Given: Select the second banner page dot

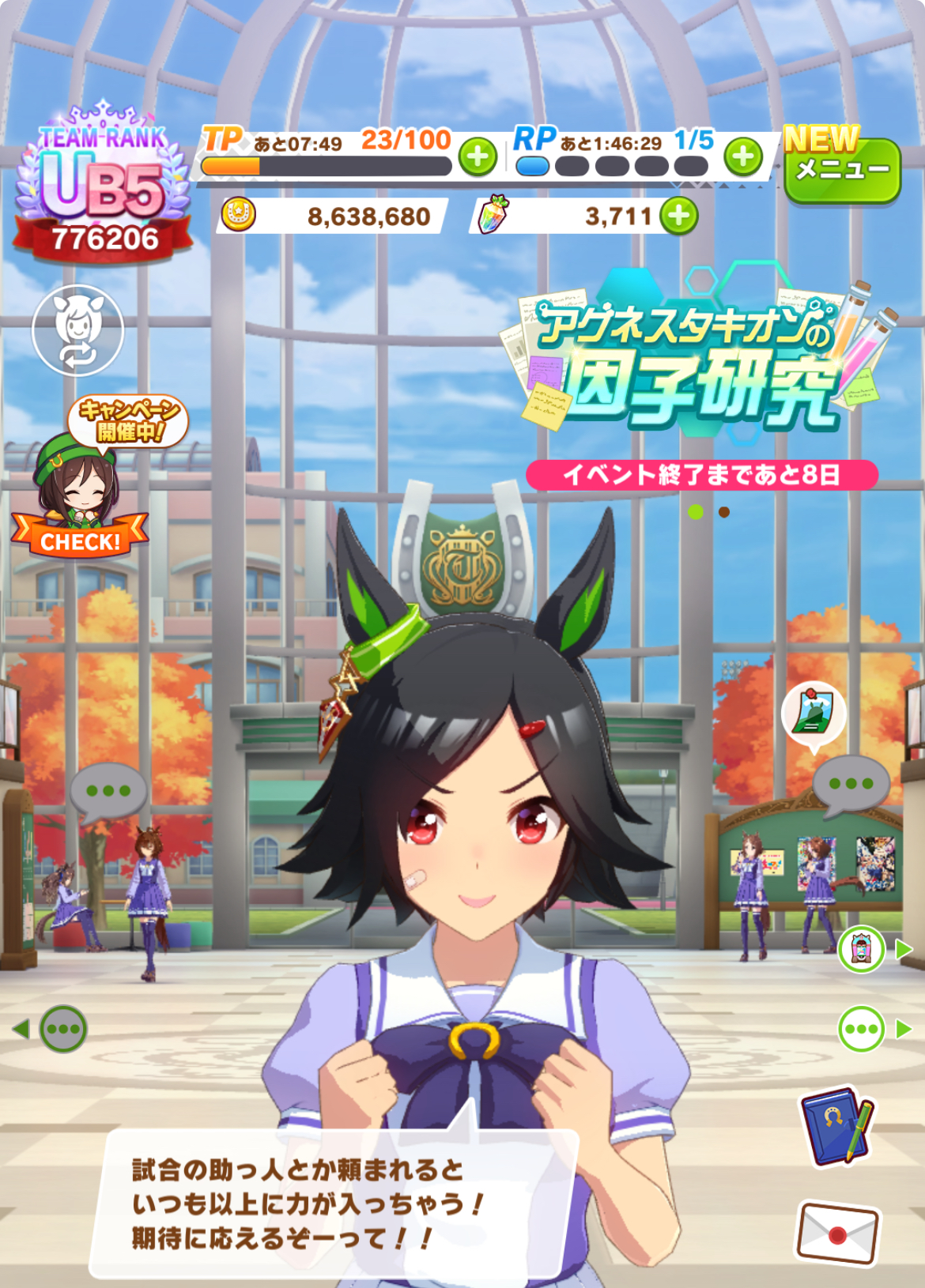Looking at the screenshot, I should coord(723,513).
